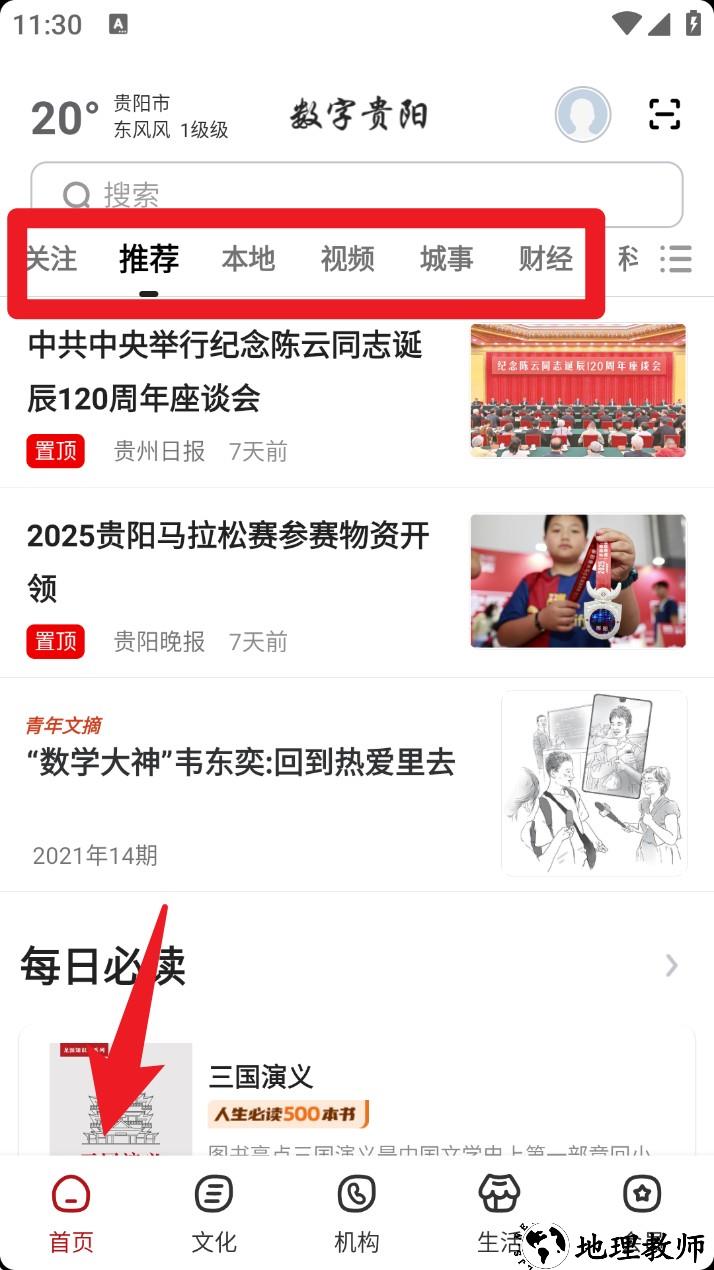This screenshot has height=1270, width=714.
Task: Go to the 财经 tab
Action: [545, 260]
